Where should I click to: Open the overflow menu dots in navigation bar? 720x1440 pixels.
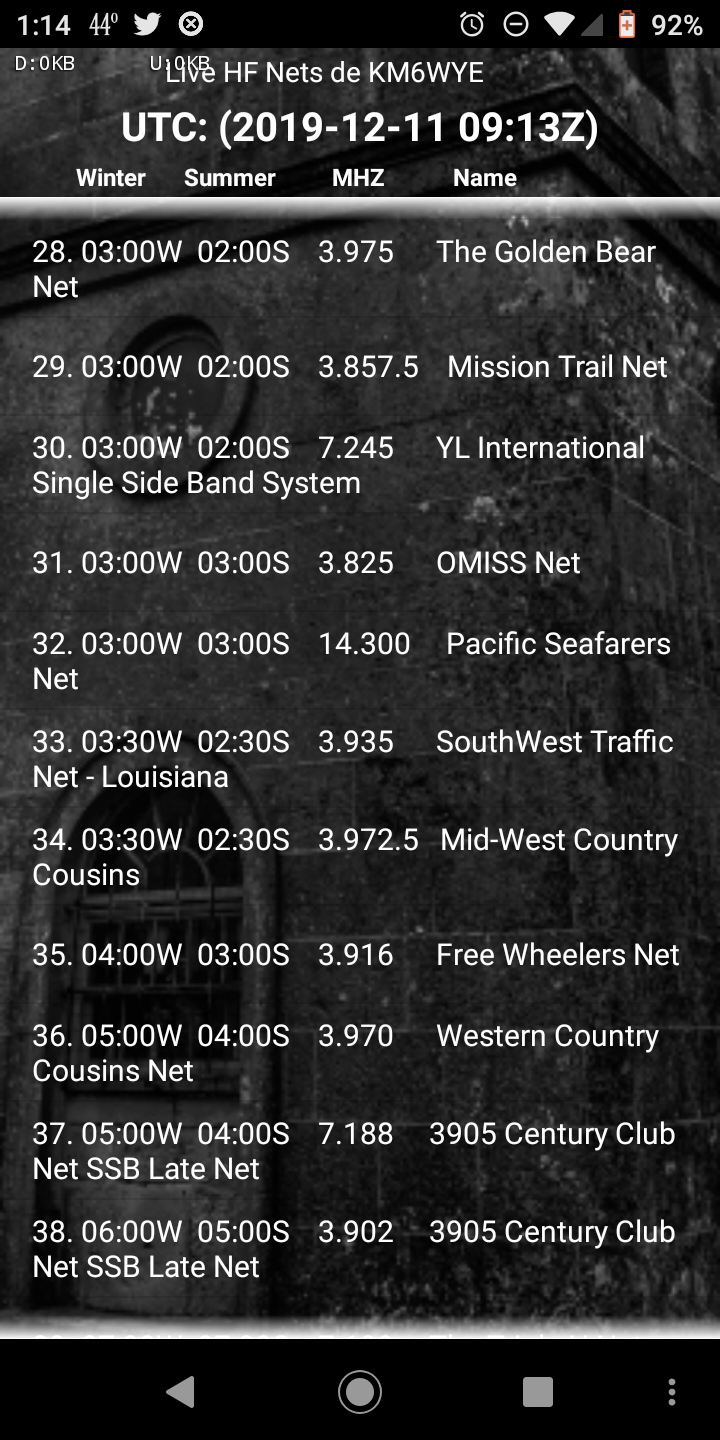coord(672,1392)
